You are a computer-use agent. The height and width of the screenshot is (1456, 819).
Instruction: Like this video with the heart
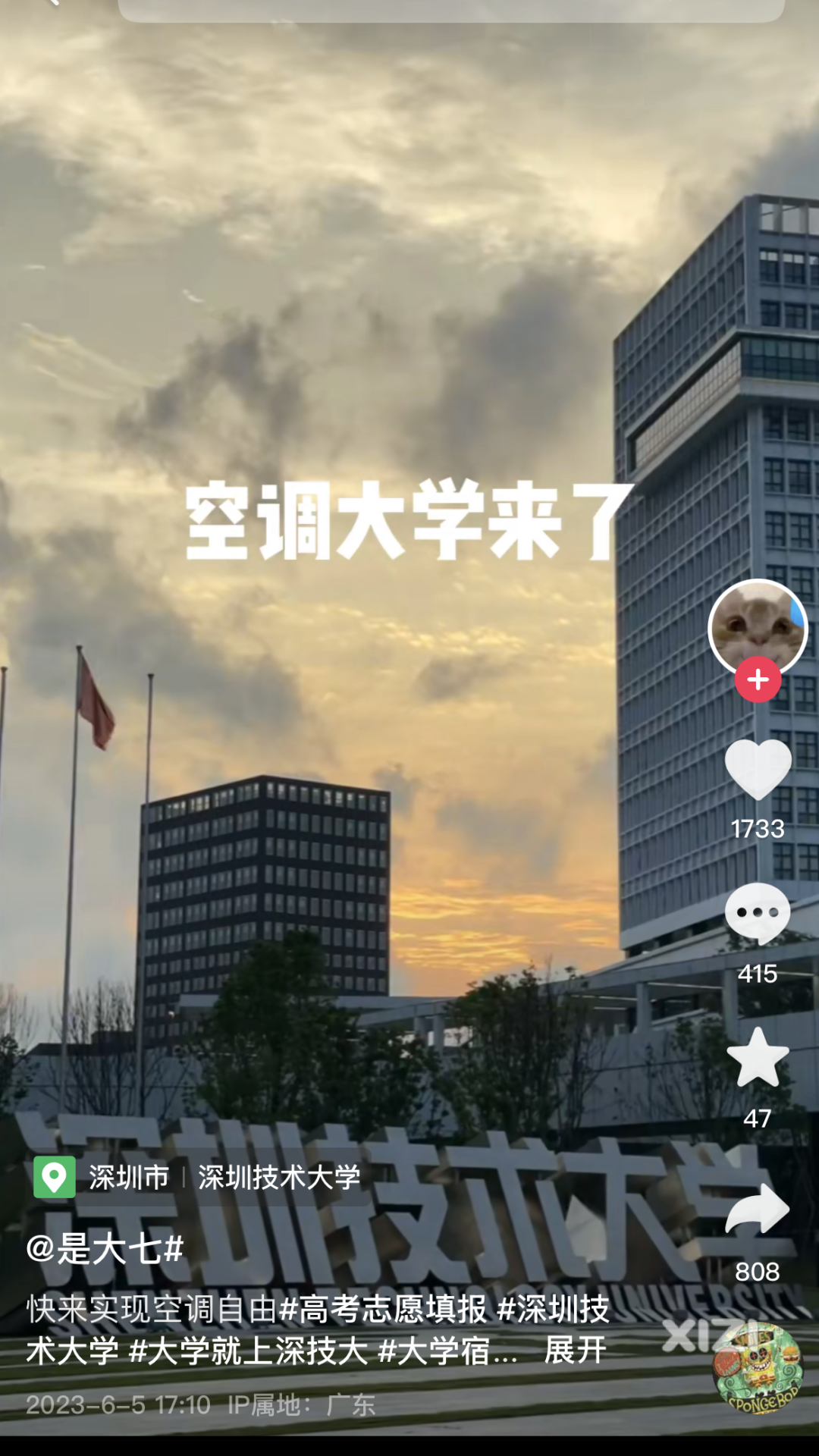tap(758, 769)
